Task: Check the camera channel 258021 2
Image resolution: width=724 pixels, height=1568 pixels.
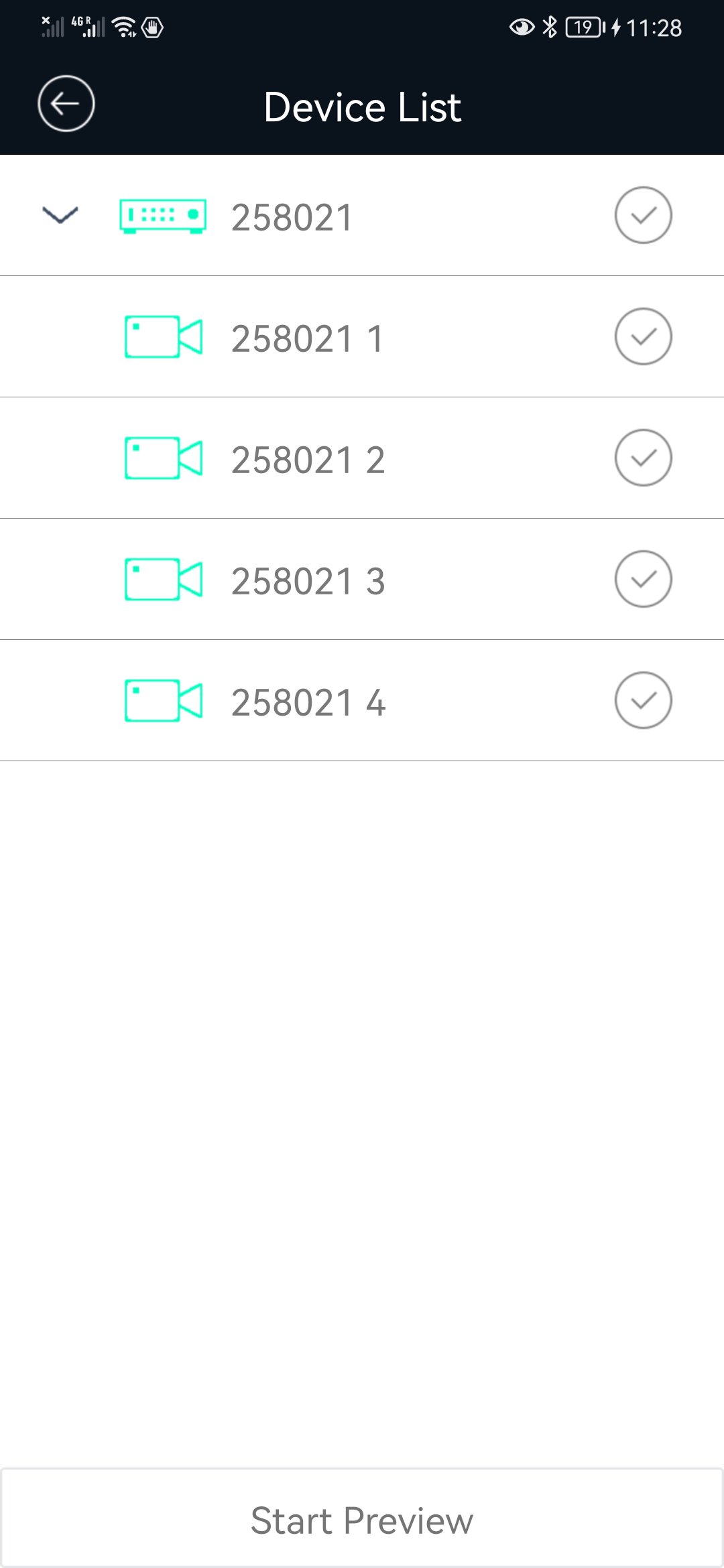Action: (x=643, y=458)
